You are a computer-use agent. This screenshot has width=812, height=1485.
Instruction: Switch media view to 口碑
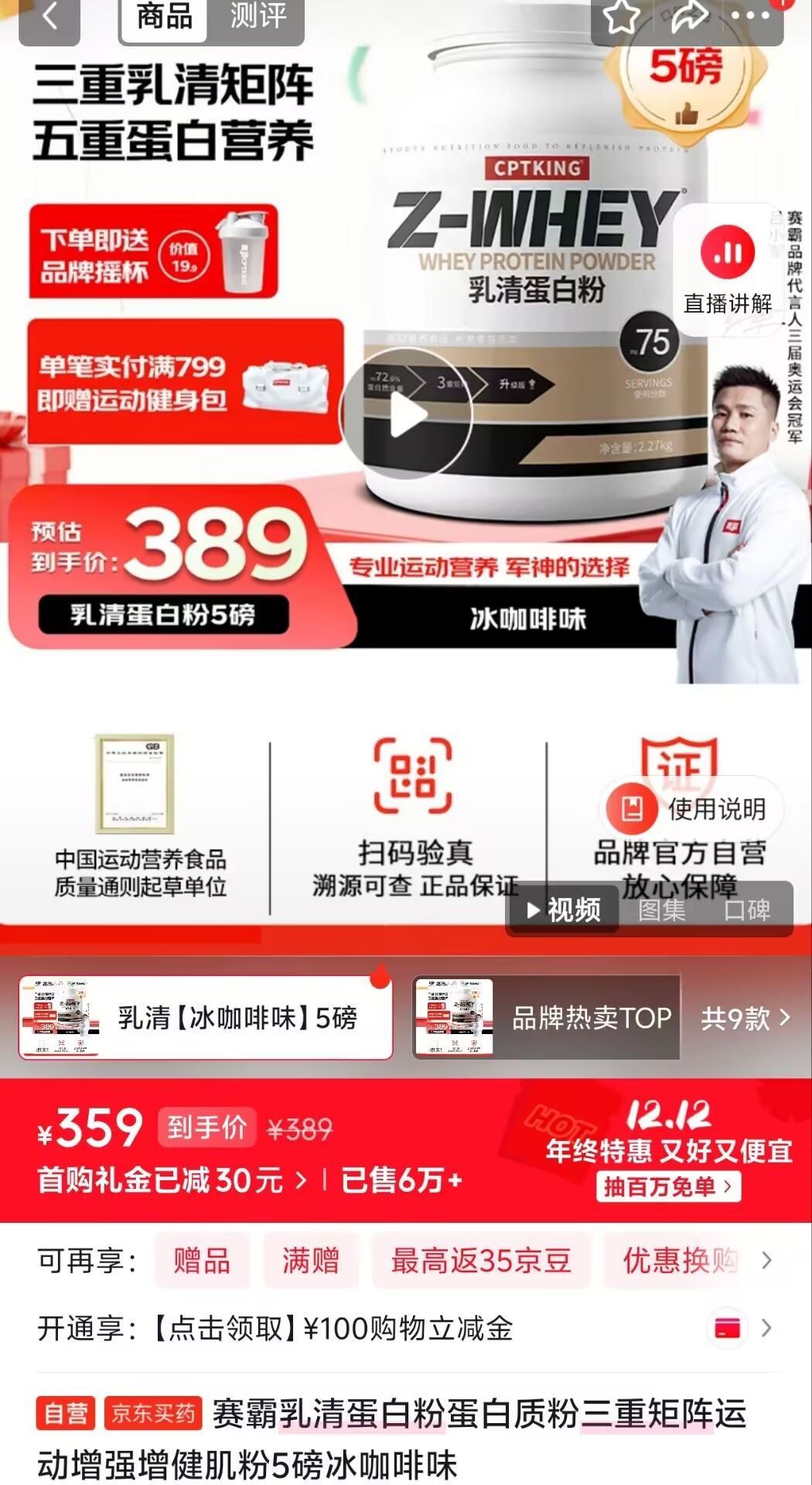(x=746, y=910)
